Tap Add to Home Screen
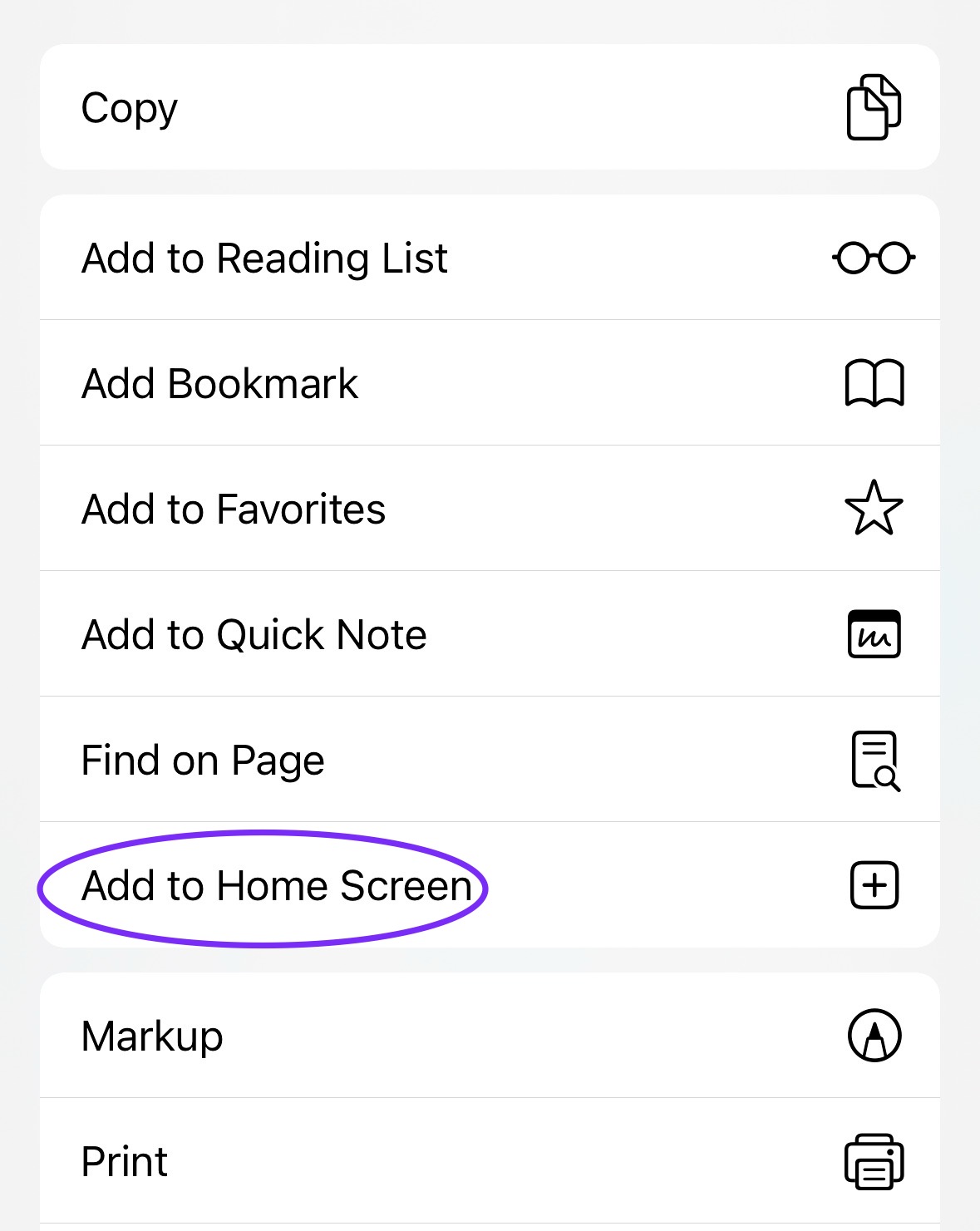This screenshot has width=980, height=1231. [x=490, y=885]
